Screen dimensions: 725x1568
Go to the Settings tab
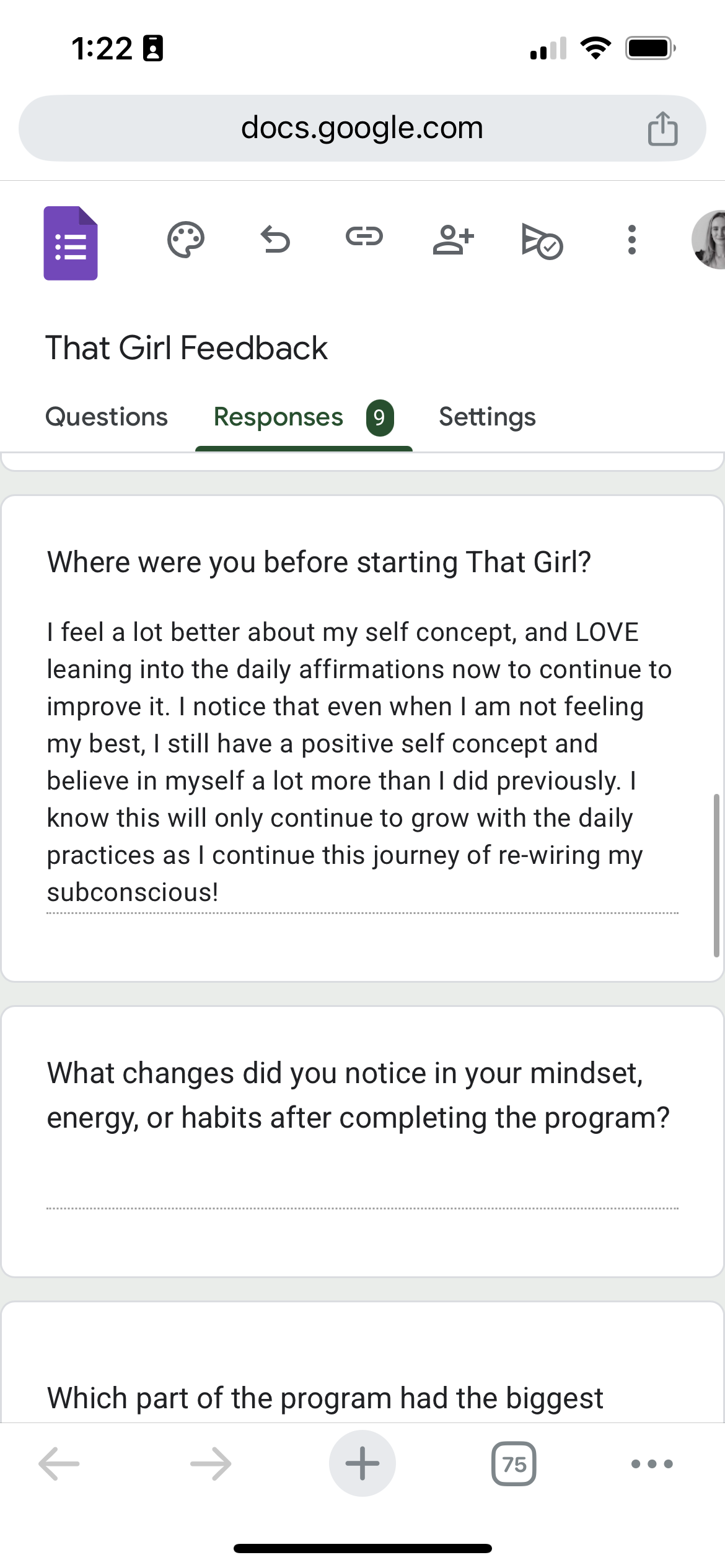[x=487, y=417]
